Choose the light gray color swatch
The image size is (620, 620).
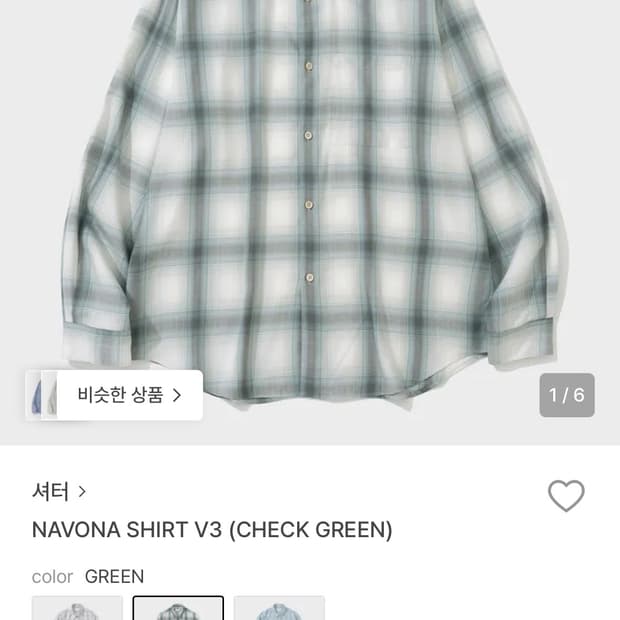pos(77,608)
